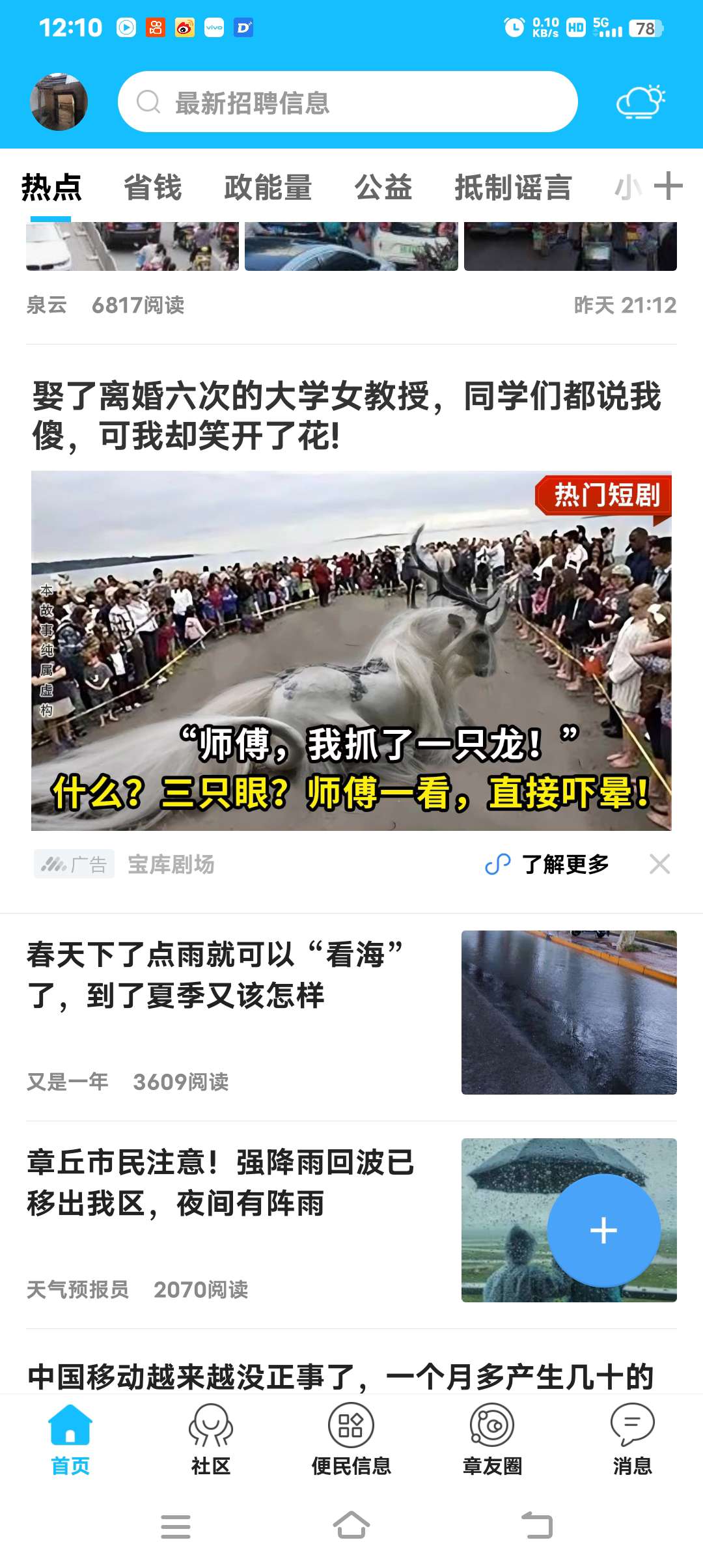703x1568 pixels.
Task: Tap the plus icon to add channels
Action: click(668, 187)
